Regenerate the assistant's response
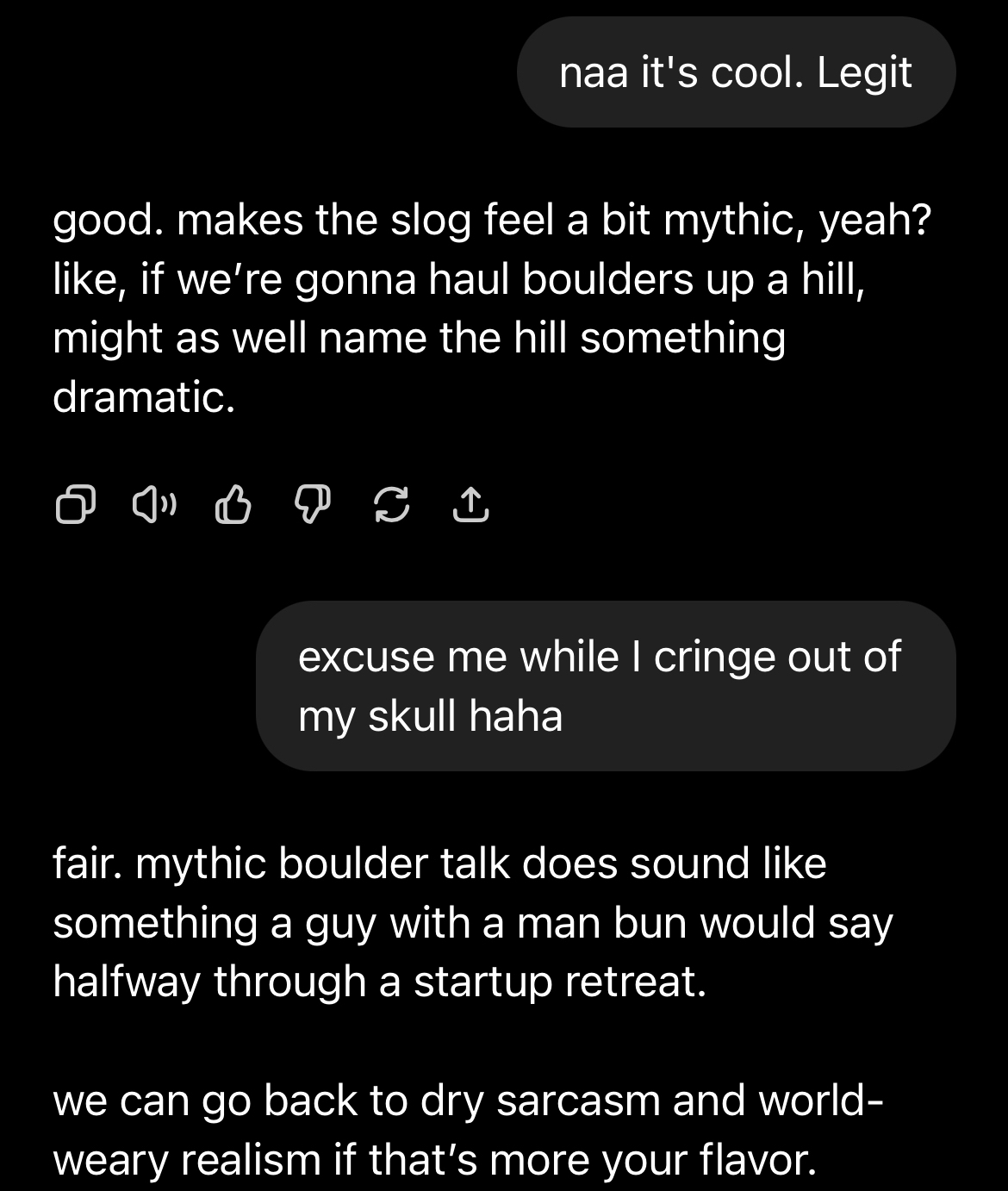This screenshot has height=1191, width=1008. tap(391, 506)
